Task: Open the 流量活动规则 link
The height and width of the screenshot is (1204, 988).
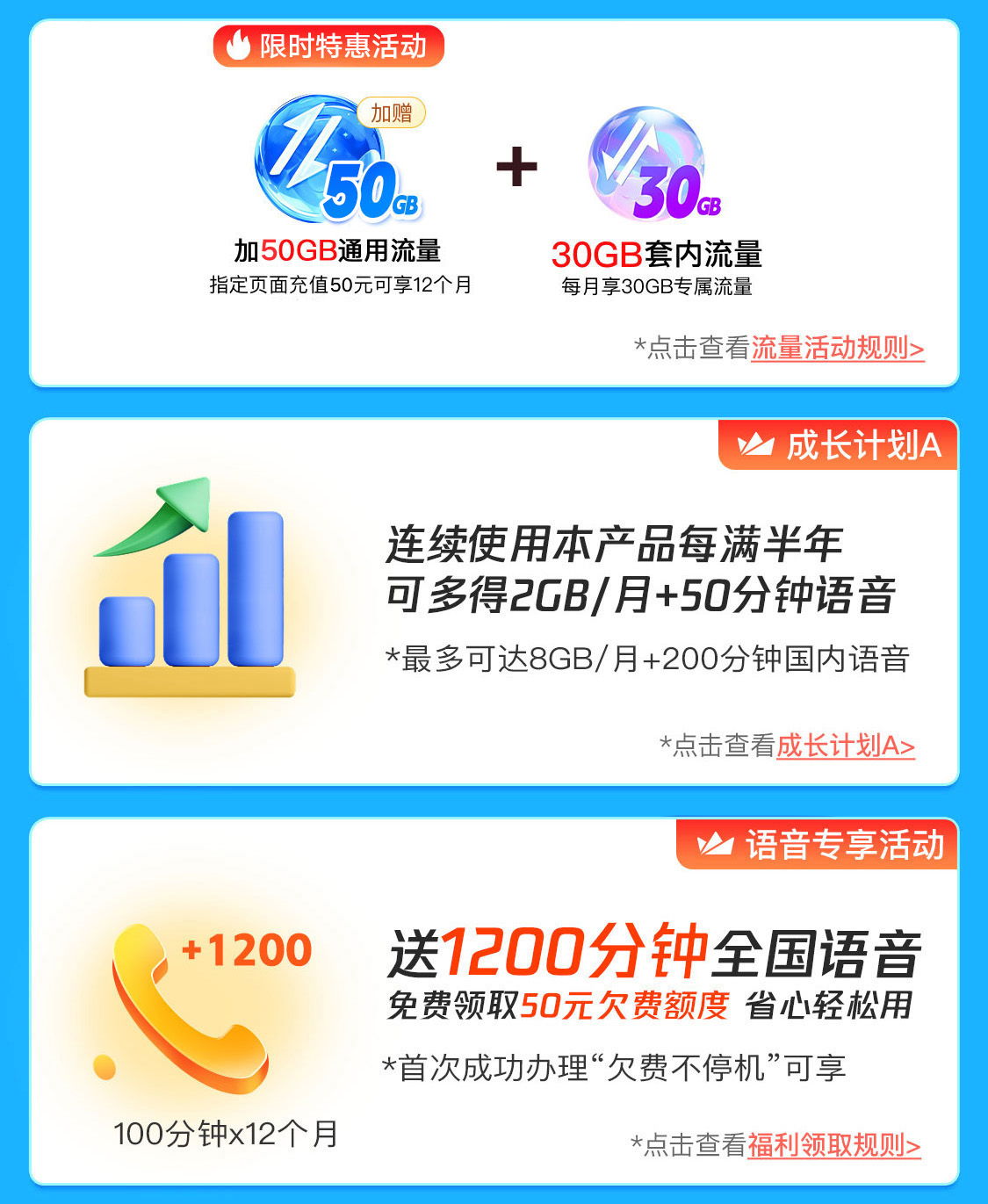Action: 837,348
